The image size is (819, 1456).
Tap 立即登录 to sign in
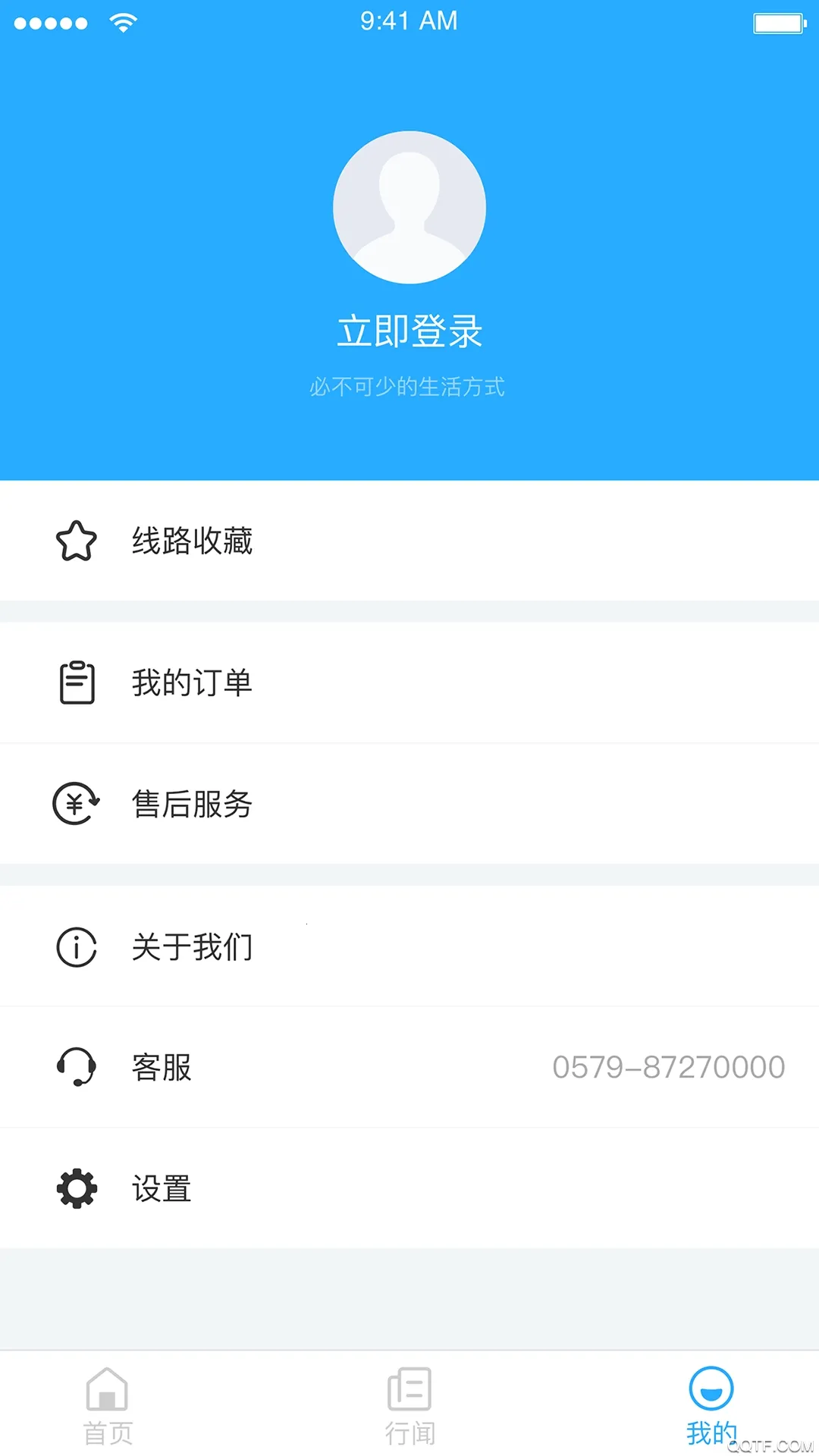(409, 330)
